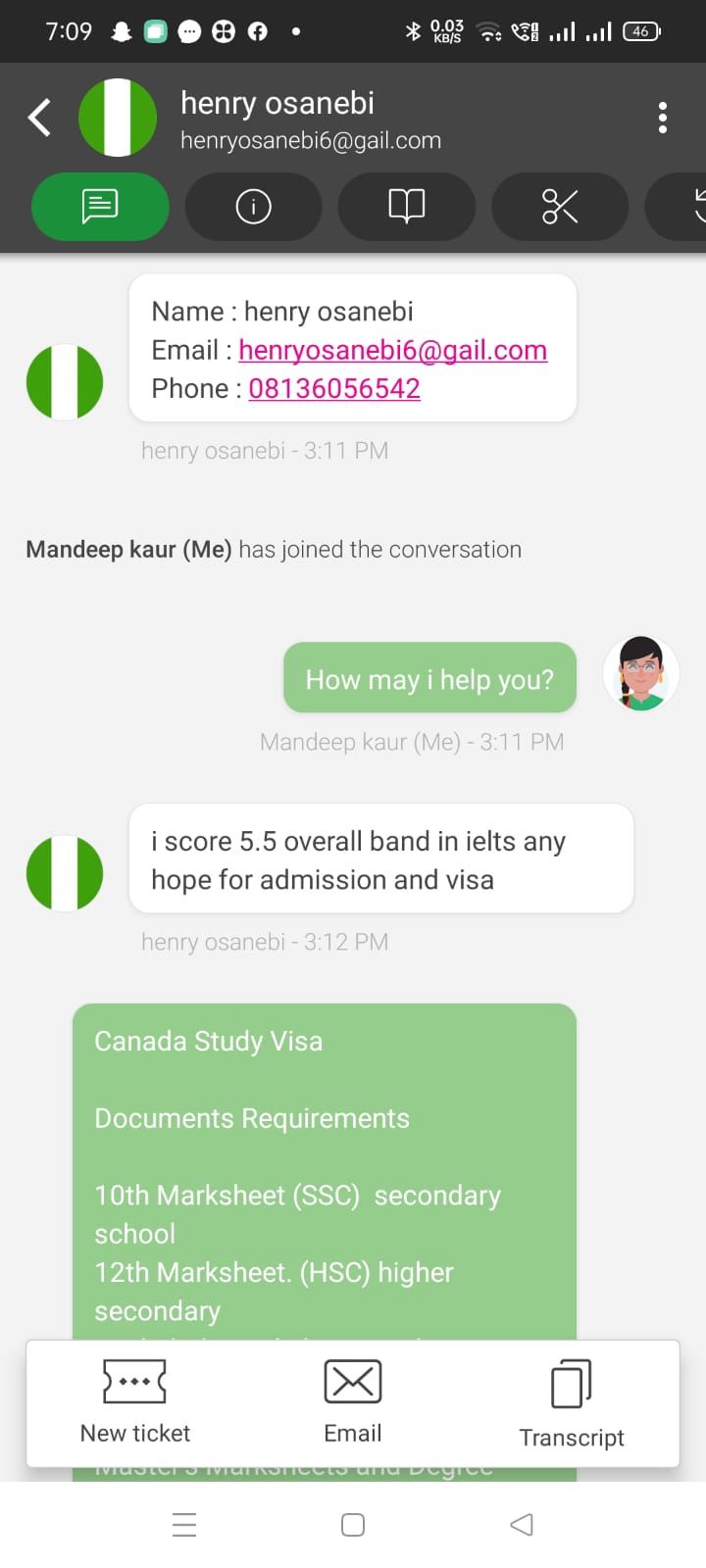706x1568 pixels.
Task: Open the scissors tab
Action: 560,207
